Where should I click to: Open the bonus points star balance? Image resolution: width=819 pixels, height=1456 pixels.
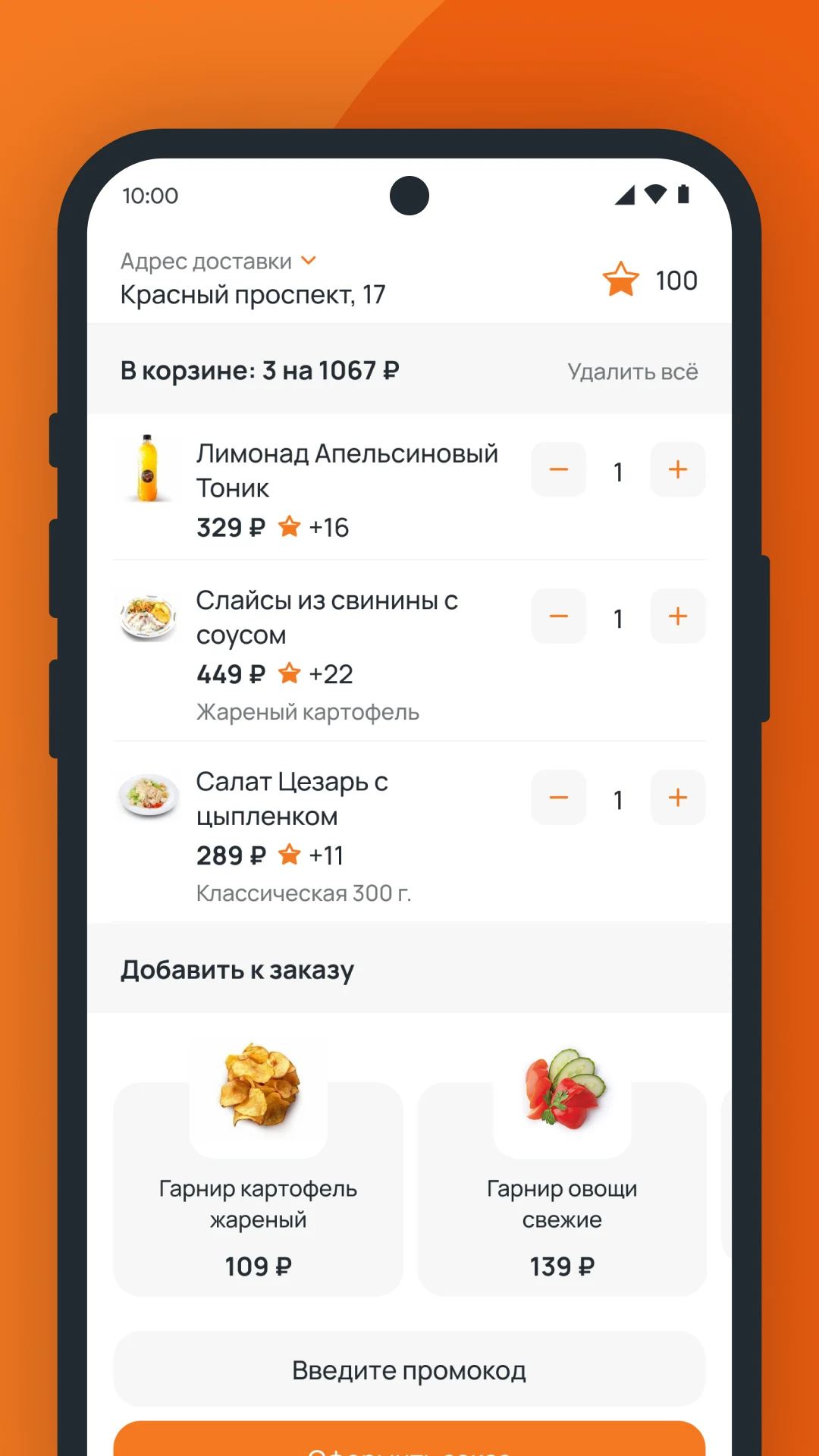pyautogui.click(x=650, y=280)
